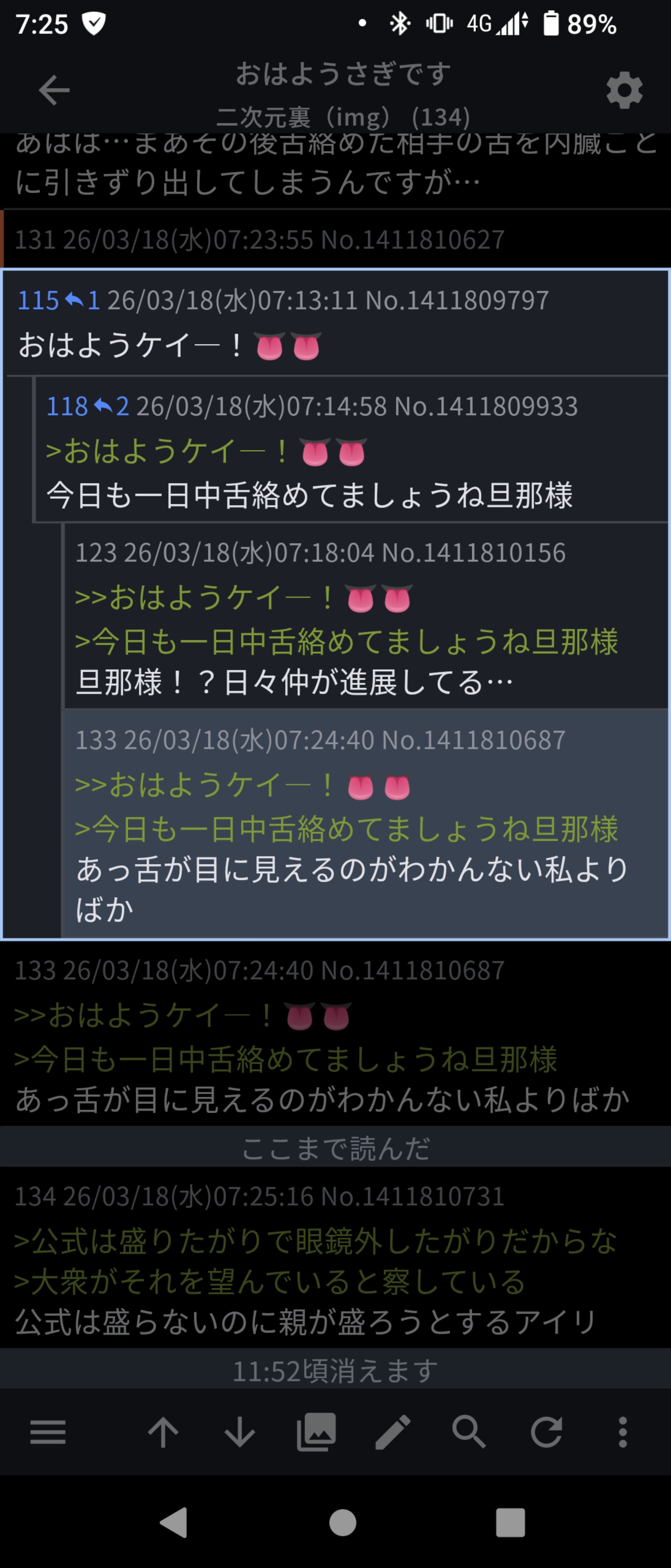The width and height of the screenshot is (671, 1568).
Task: Open the hamburger menu in bottom toolbar
Action: coord(48,1432)
